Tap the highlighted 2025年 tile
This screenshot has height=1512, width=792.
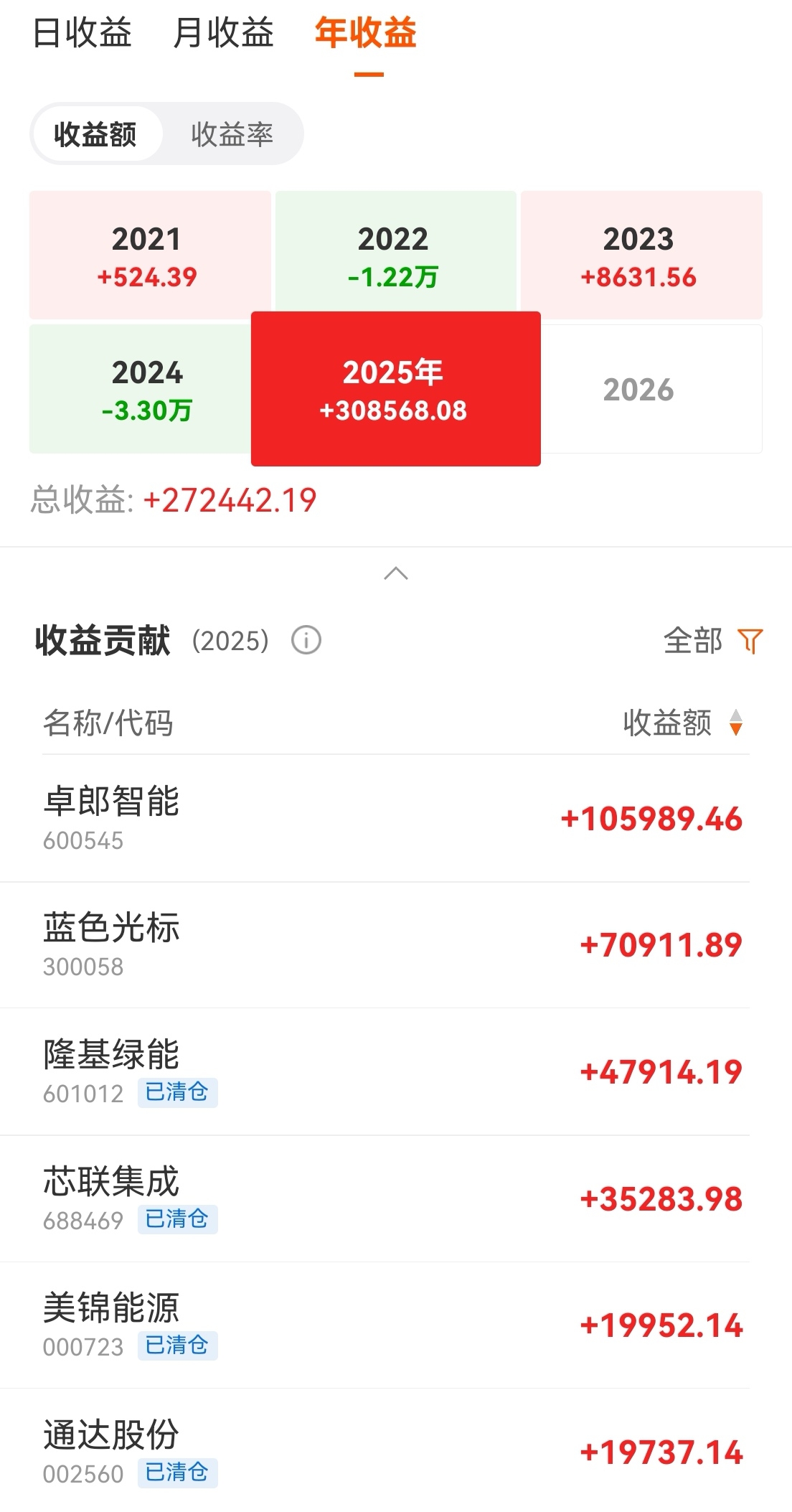coord(396,389)
